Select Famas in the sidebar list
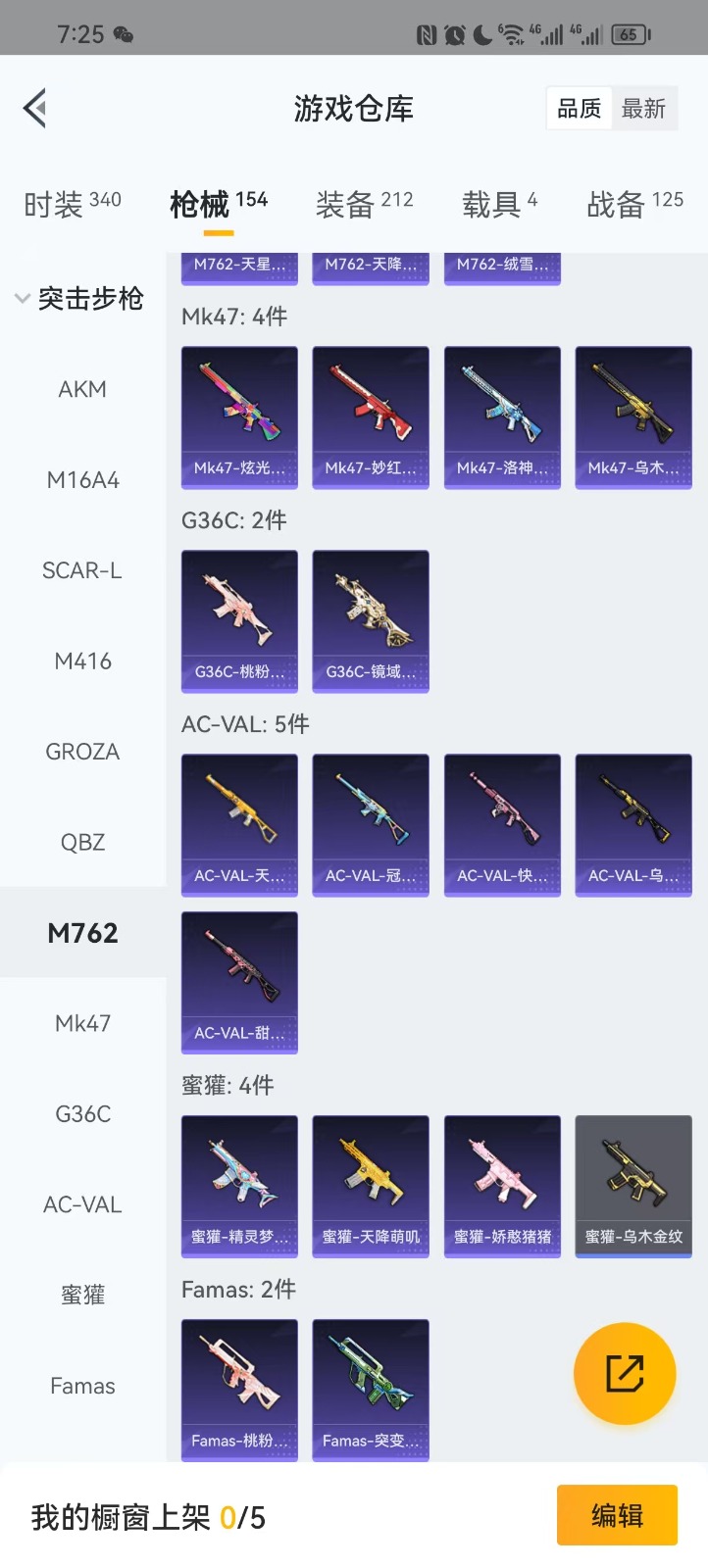 coord(82,1386)
